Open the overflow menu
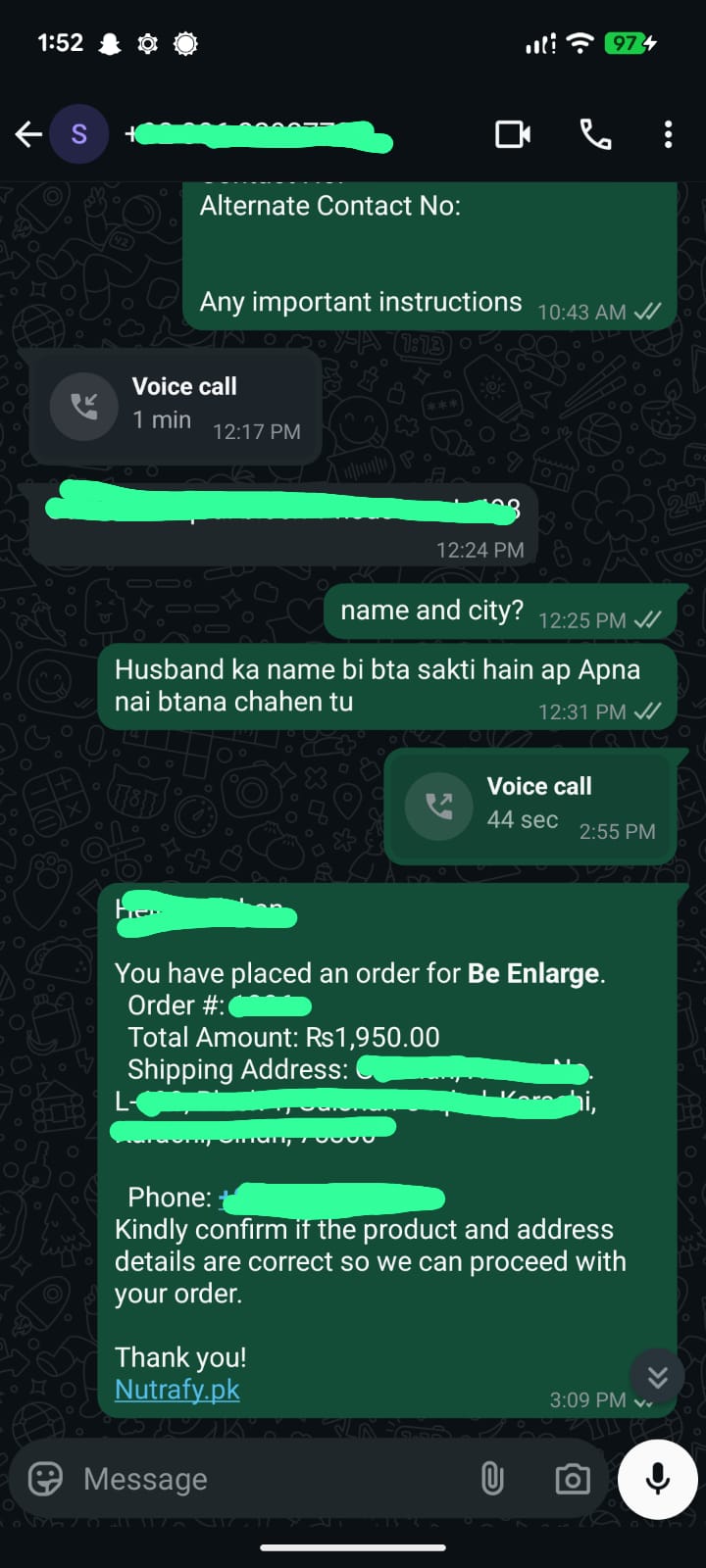The image size is (706, 1568). [x=668, y=134]
